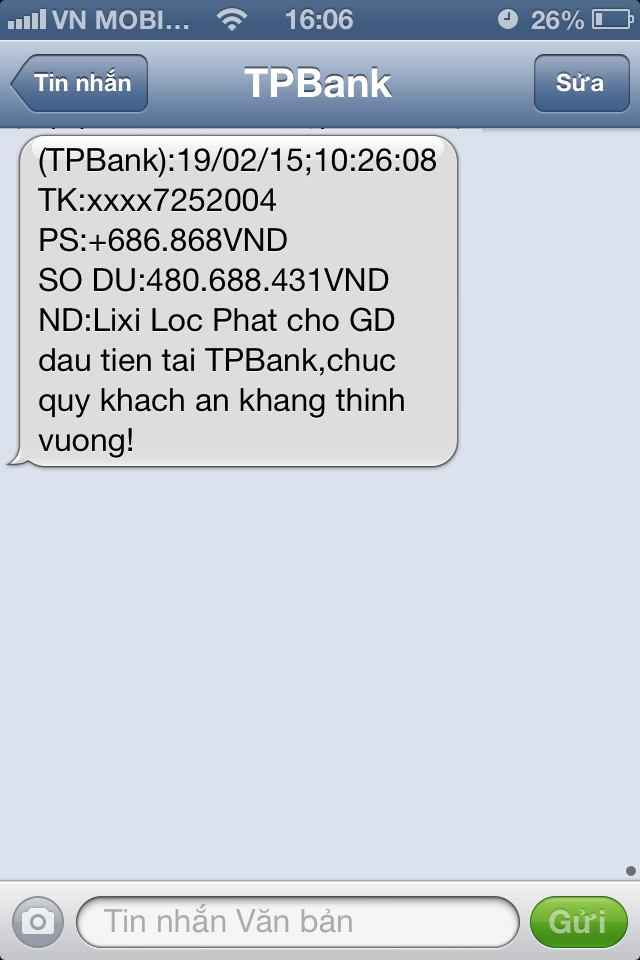Go back to Tin nhắn list
The width and height of the screenshot is (640, 960).
(x=80, y=83)
